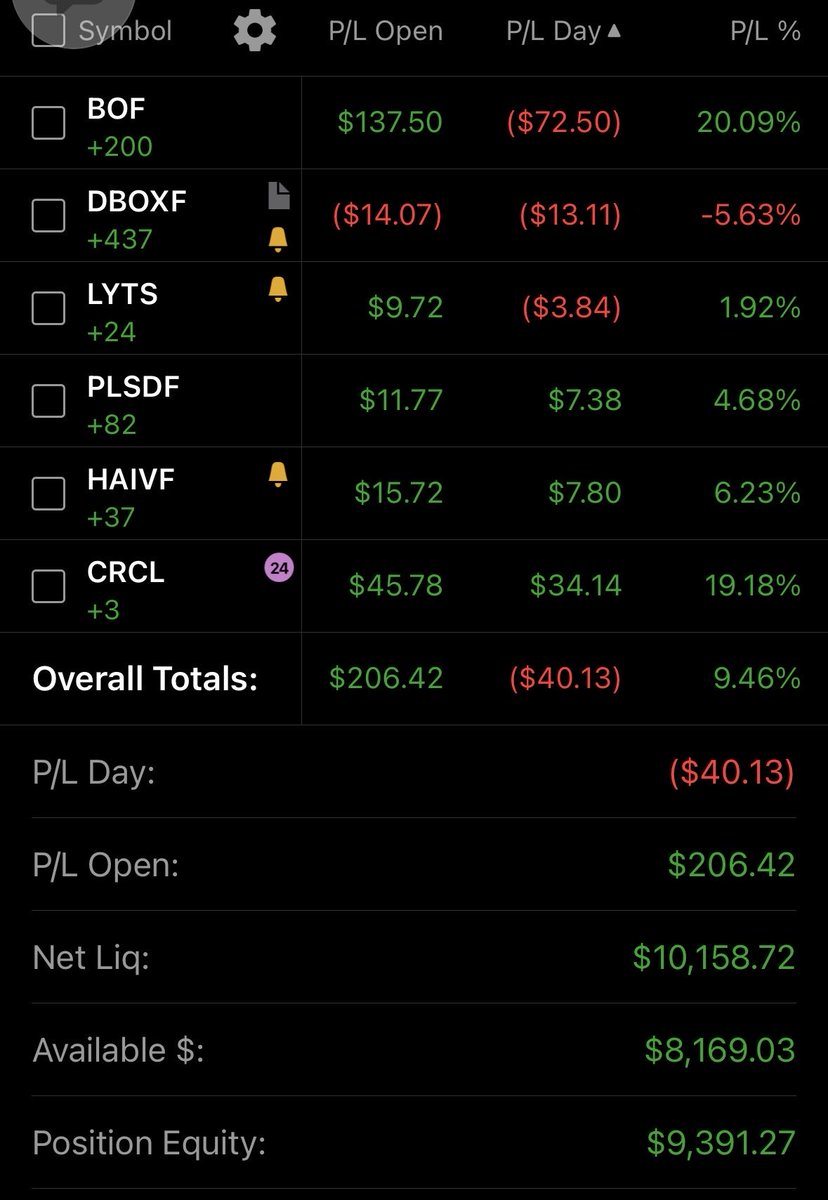Open BOF position details
Image resolution: width=828 pixels, height=1200 pixels.
pos(117,109)
